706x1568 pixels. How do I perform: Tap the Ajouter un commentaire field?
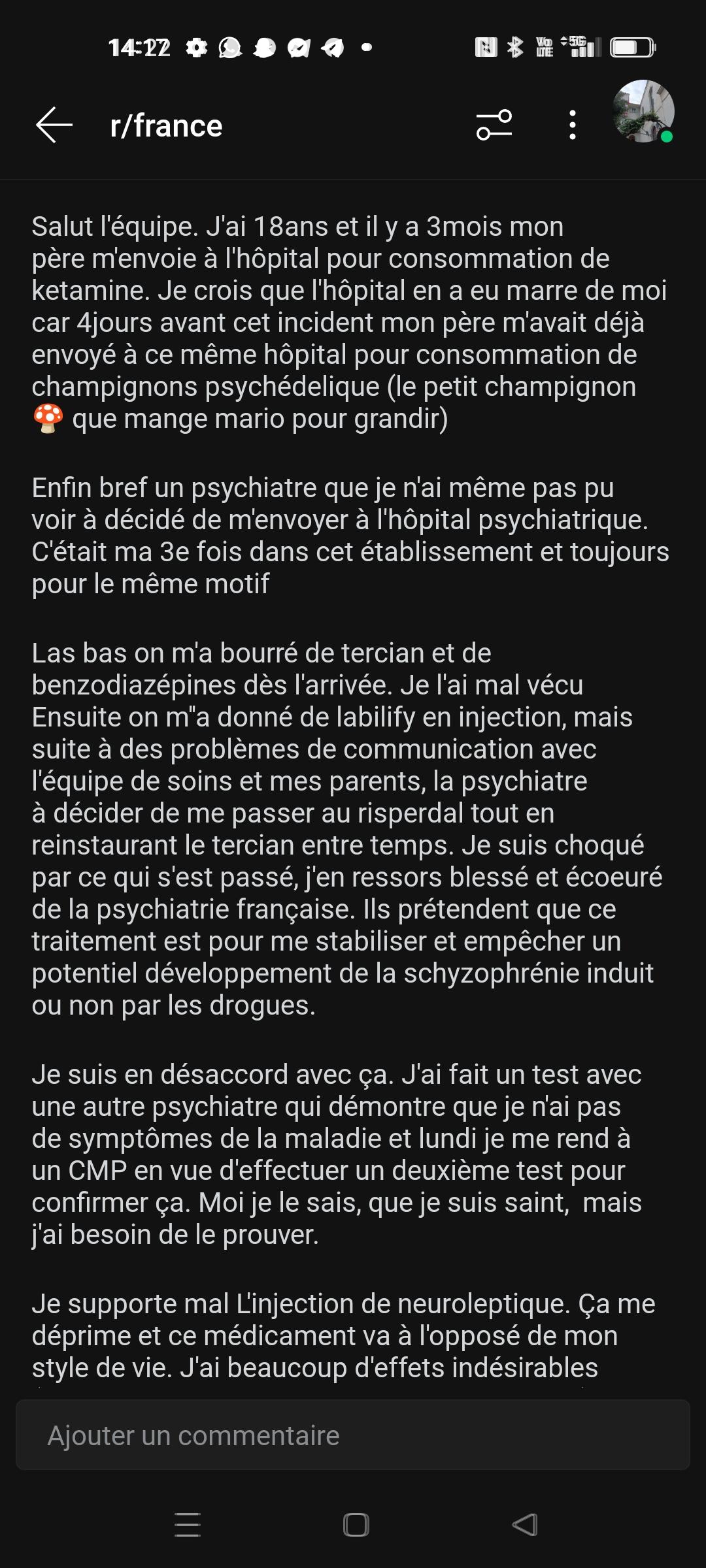[353, 1435]
